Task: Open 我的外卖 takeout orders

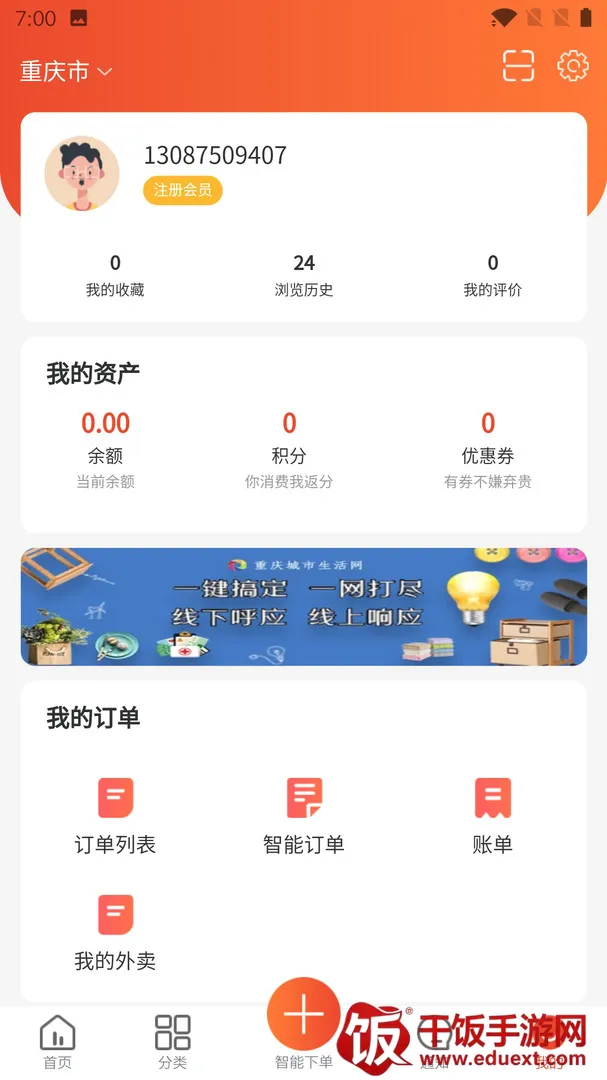Action: [x=115, y=932]
